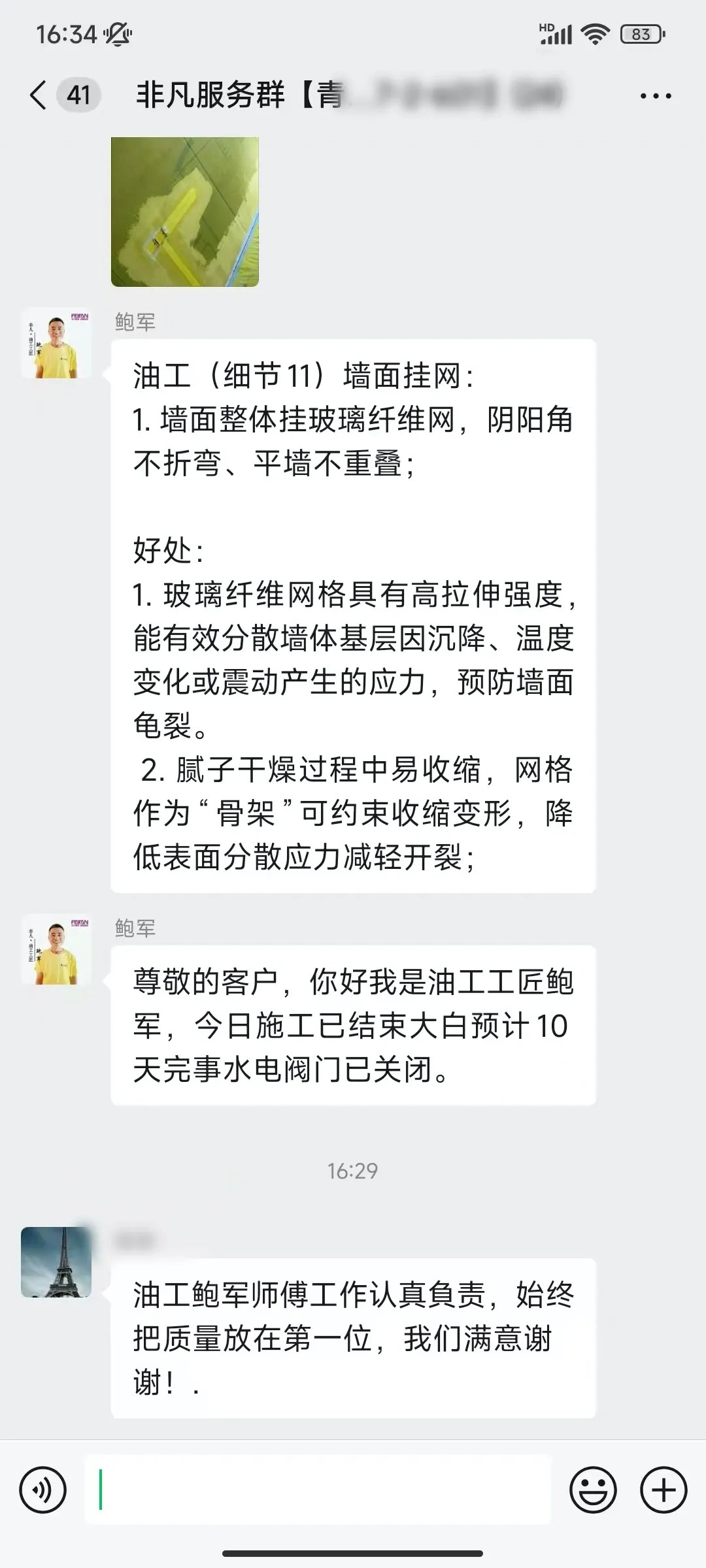The image size is (706, 1568).
Task: View 鲍军's profile beside the 尊敬的客户 message
Action: [56, 950]
